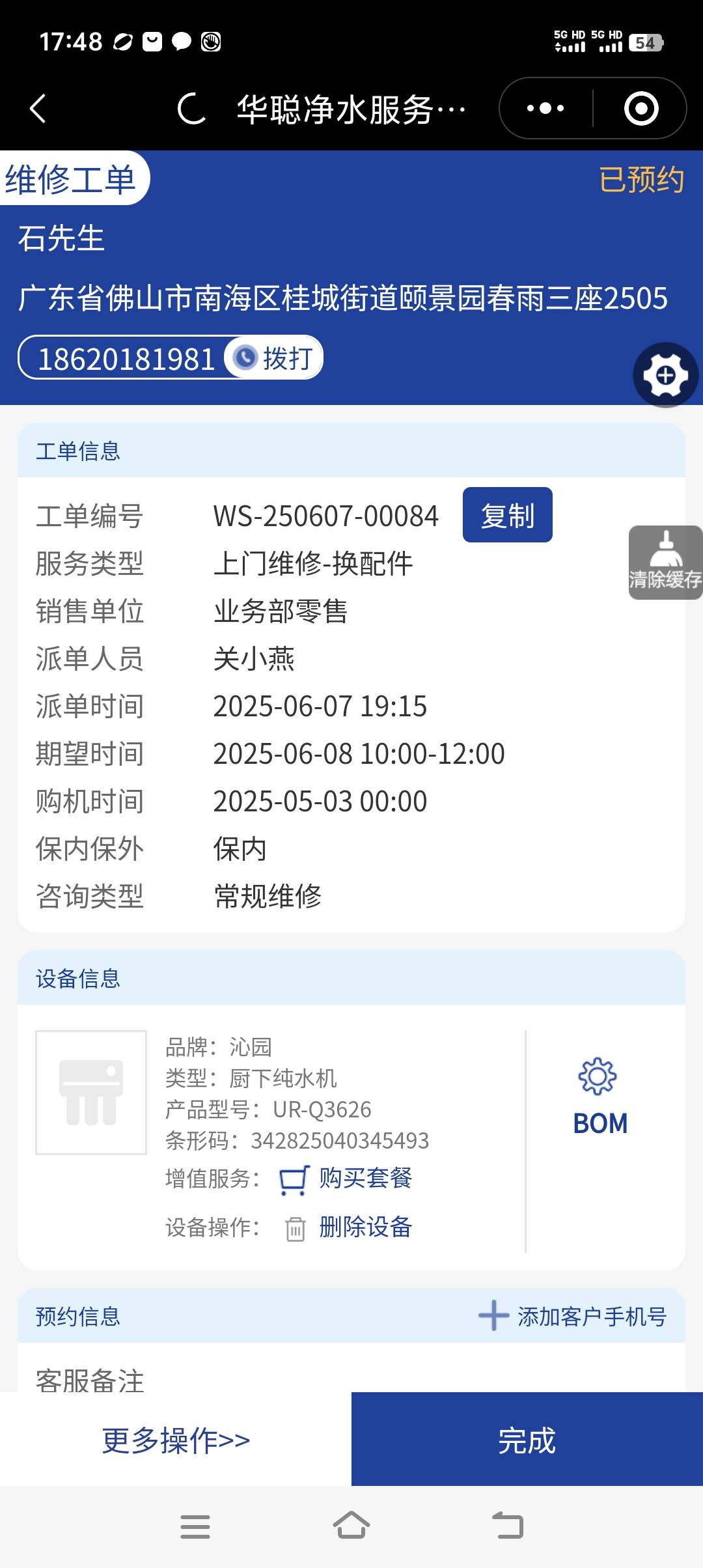Open the mini program three-dot menu

(545, 108)
